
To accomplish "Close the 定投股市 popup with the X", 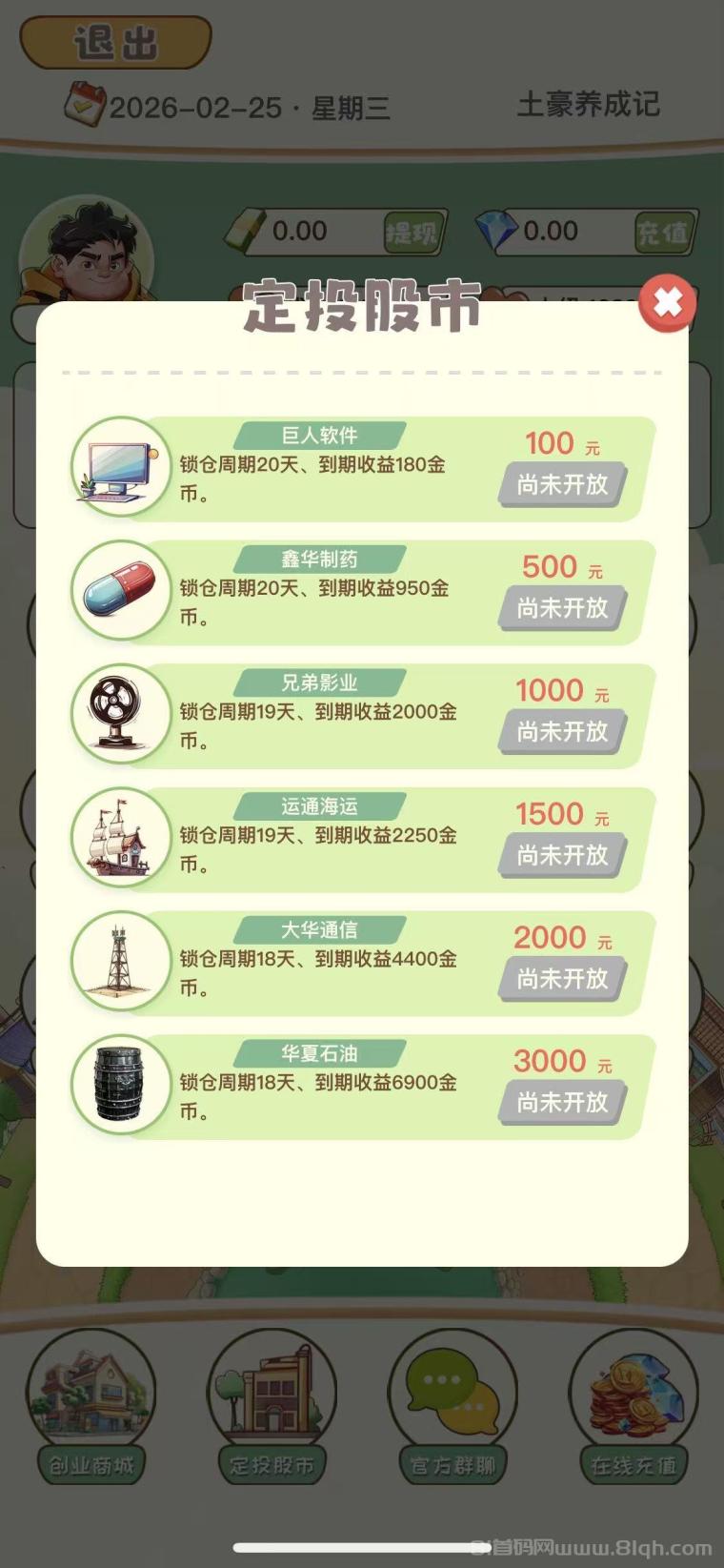I will click(x=668, y=303).
